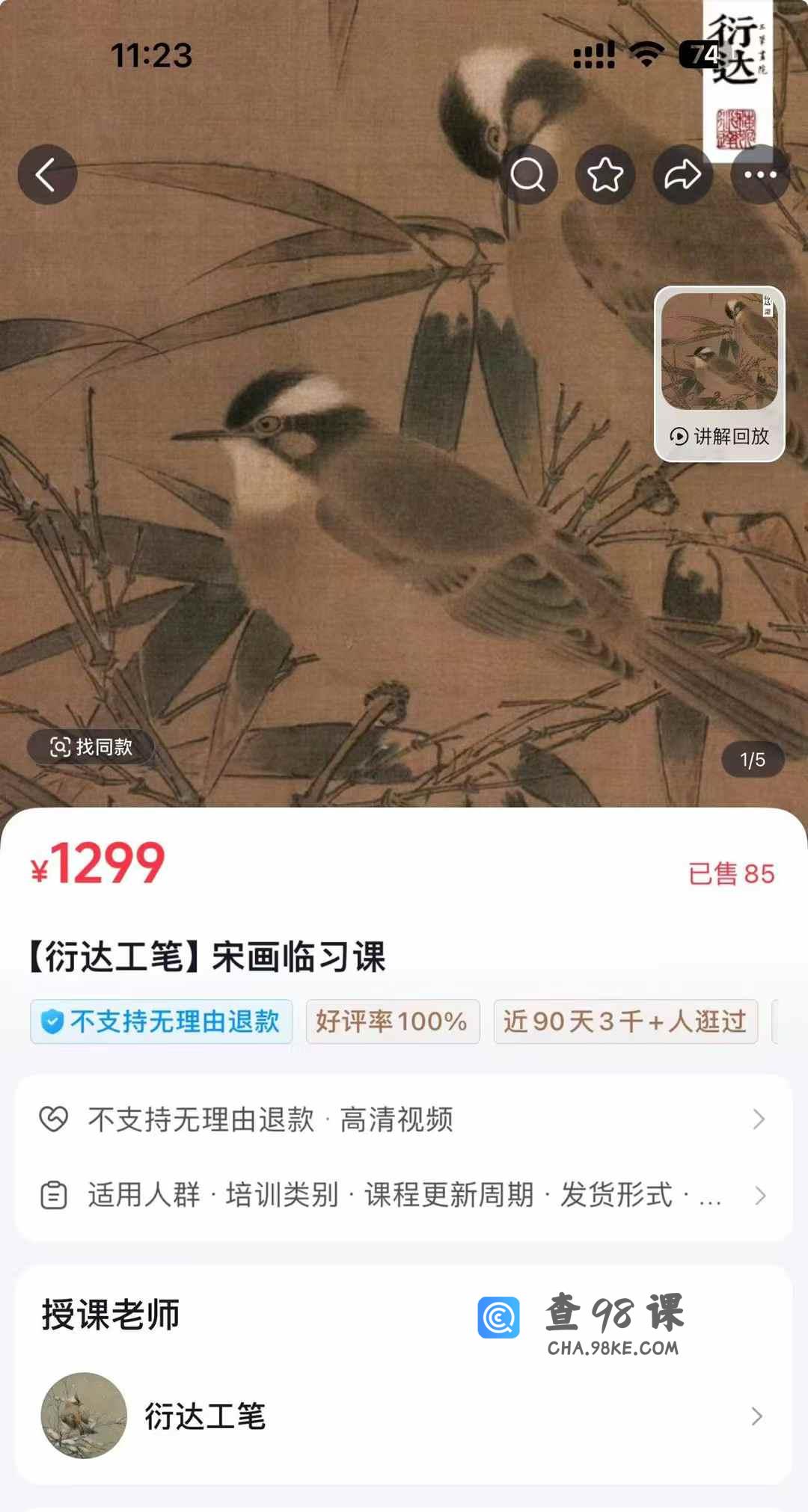Open search from the top icon bar
Image resolution: width=808 pixels, height=1512 pixels.
click(528, 175)
